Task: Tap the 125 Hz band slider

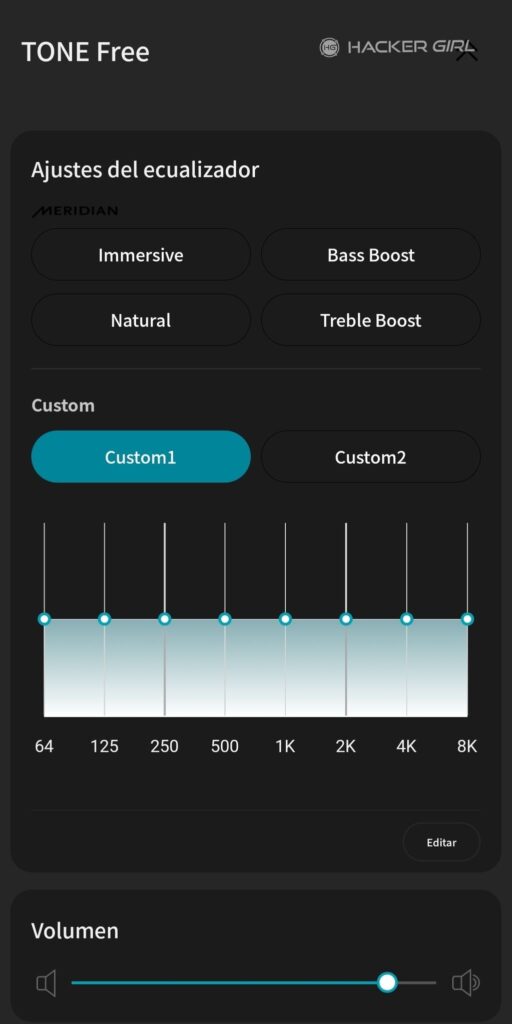Action: [104, 618]
